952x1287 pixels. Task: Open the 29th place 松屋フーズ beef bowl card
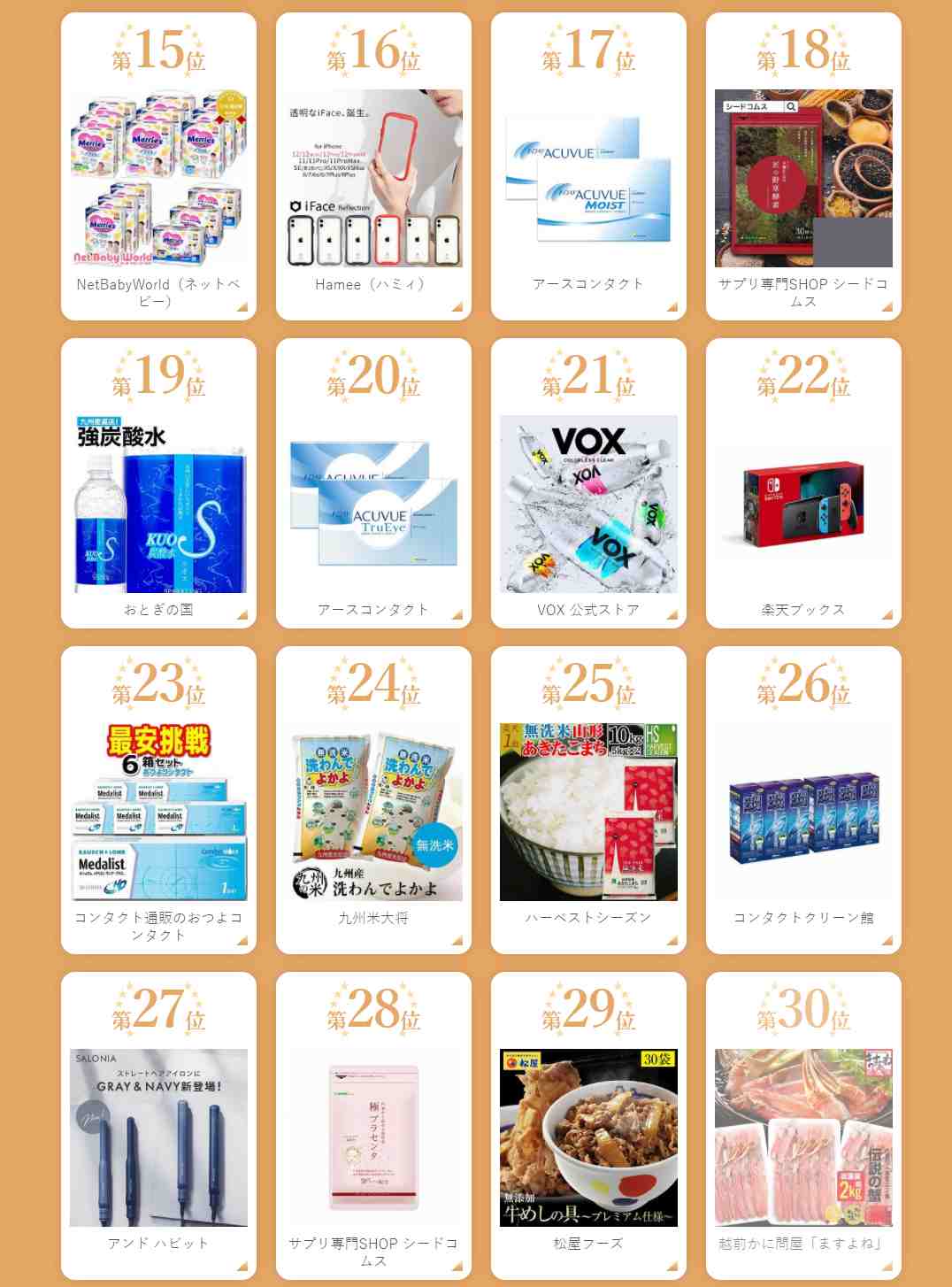pos(588,1137)
